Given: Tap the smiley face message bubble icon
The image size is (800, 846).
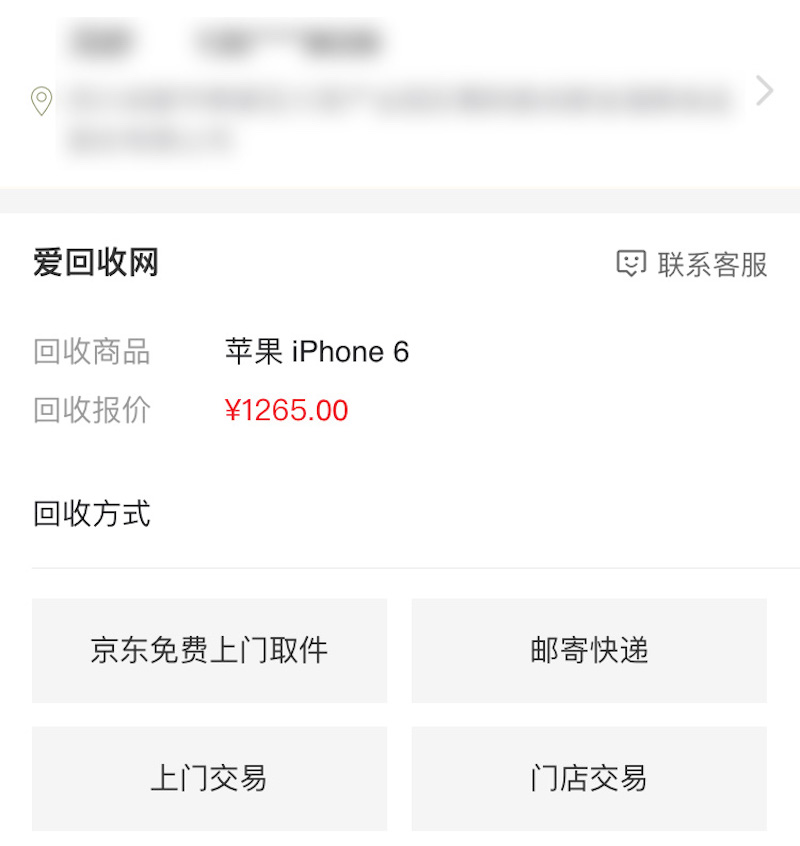Looking at the screenshot, I should pyautogui.click(x=630, y=262).
